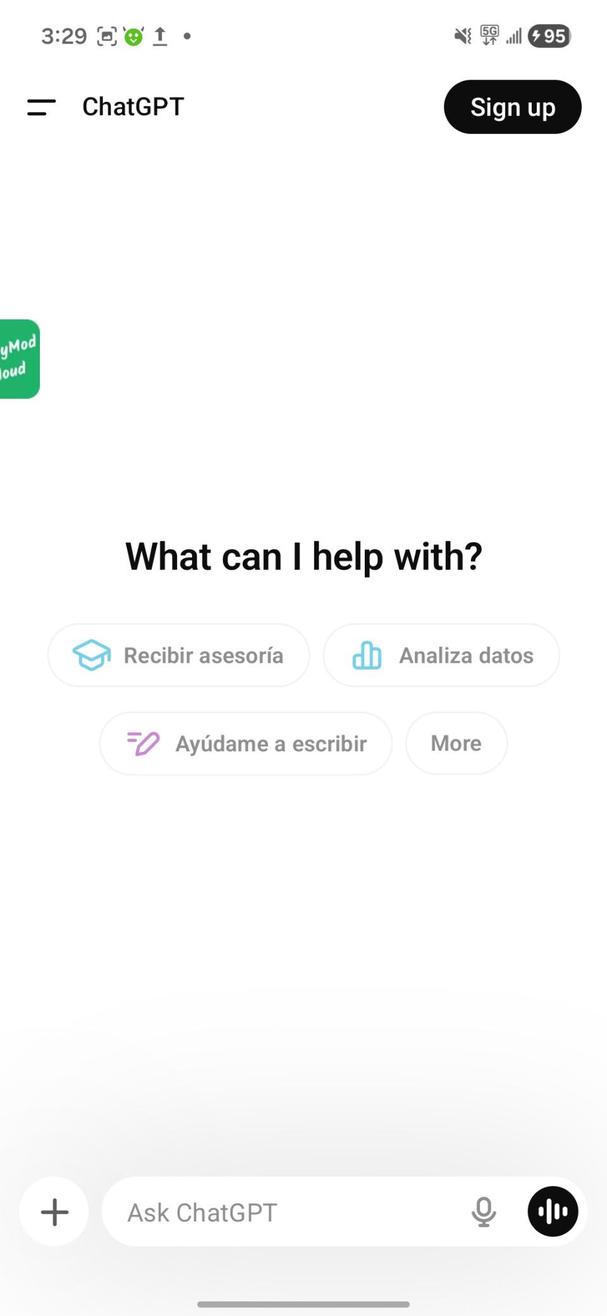Screen dimensions: 607x1316
Task: Open the green floating Mod overlay
Action: pos(19,359)
